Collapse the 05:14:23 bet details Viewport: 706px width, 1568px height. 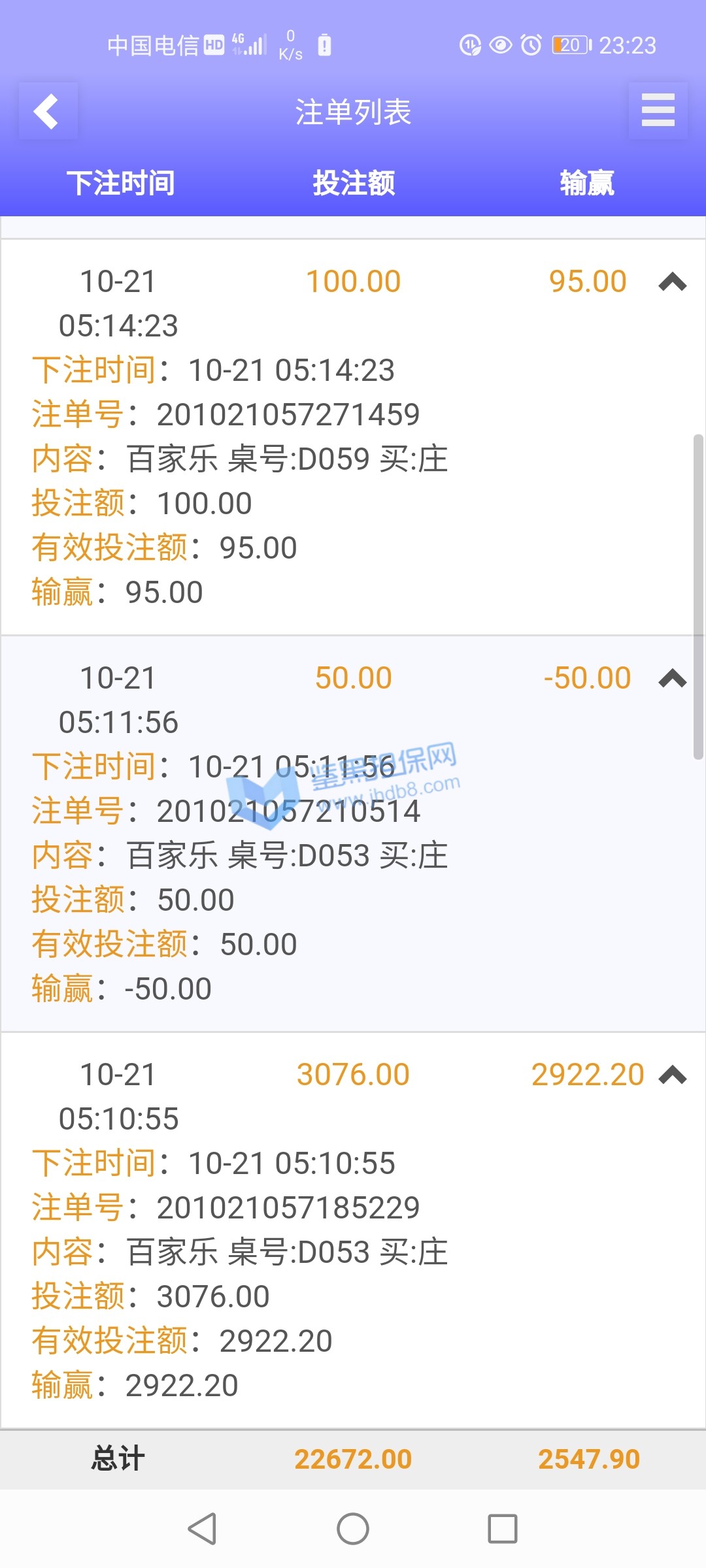point(672,282)
